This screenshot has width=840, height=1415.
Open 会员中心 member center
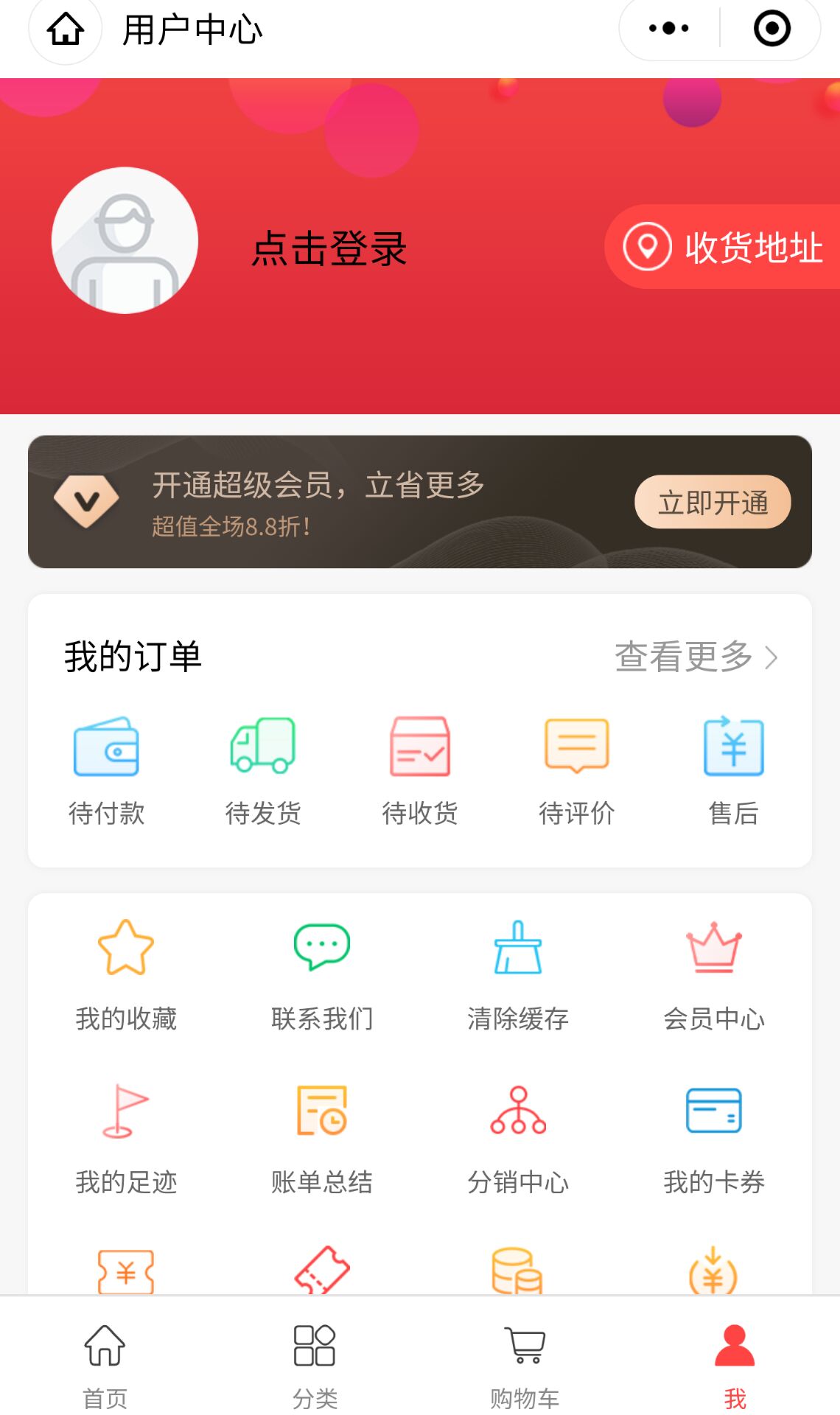(713, 974)
